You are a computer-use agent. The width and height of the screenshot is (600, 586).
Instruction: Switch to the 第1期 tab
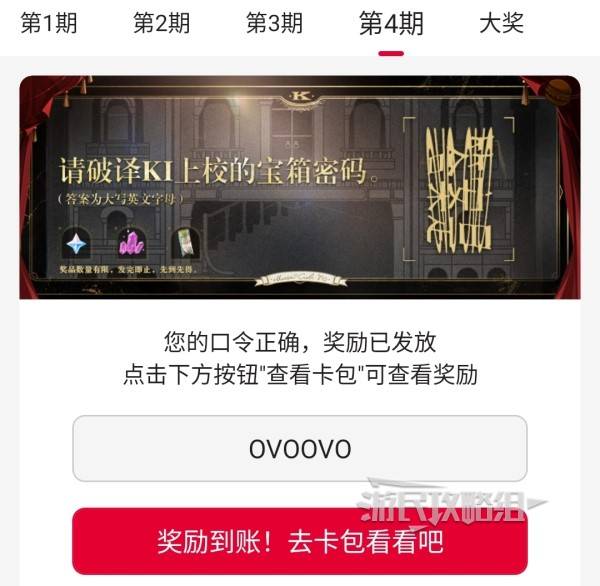point(49,24)
